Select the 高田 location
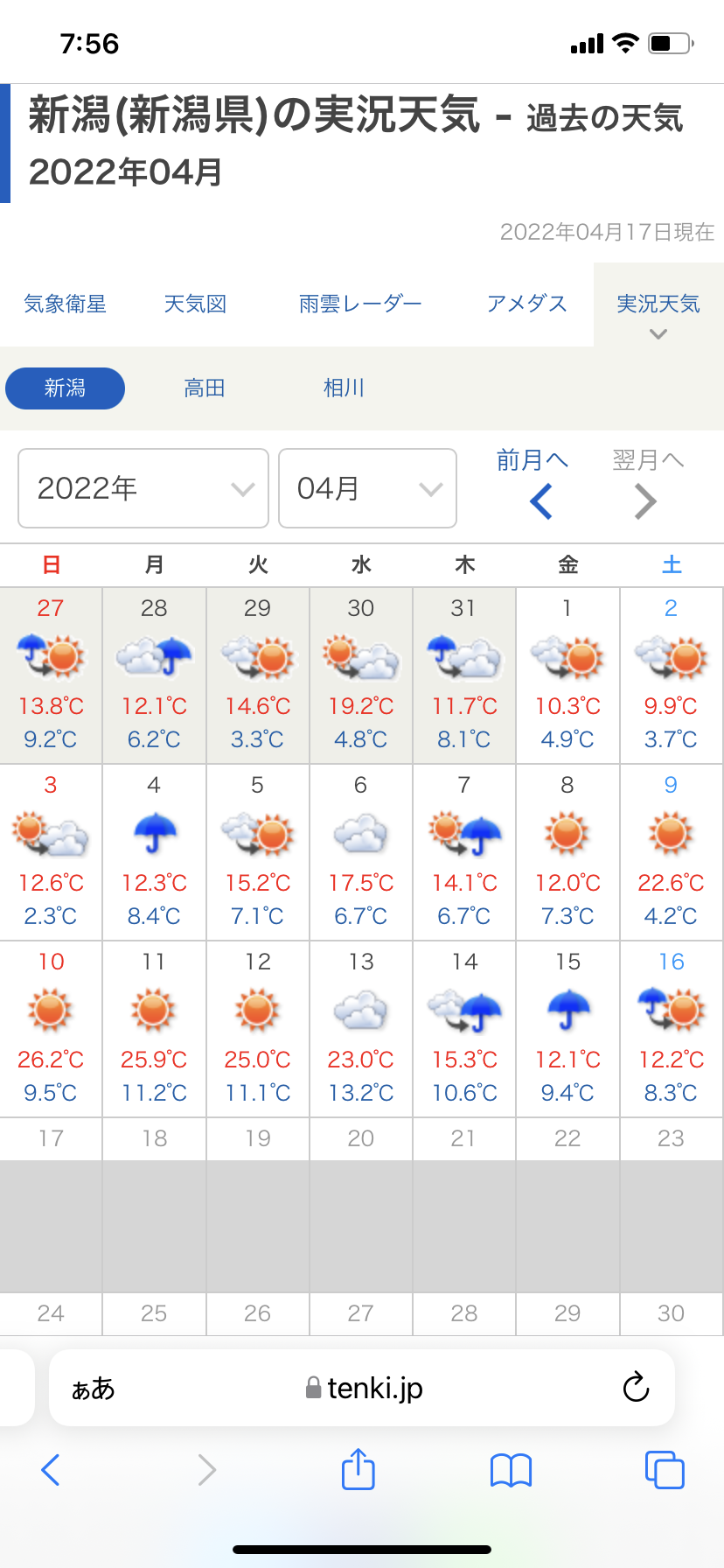 205,388
